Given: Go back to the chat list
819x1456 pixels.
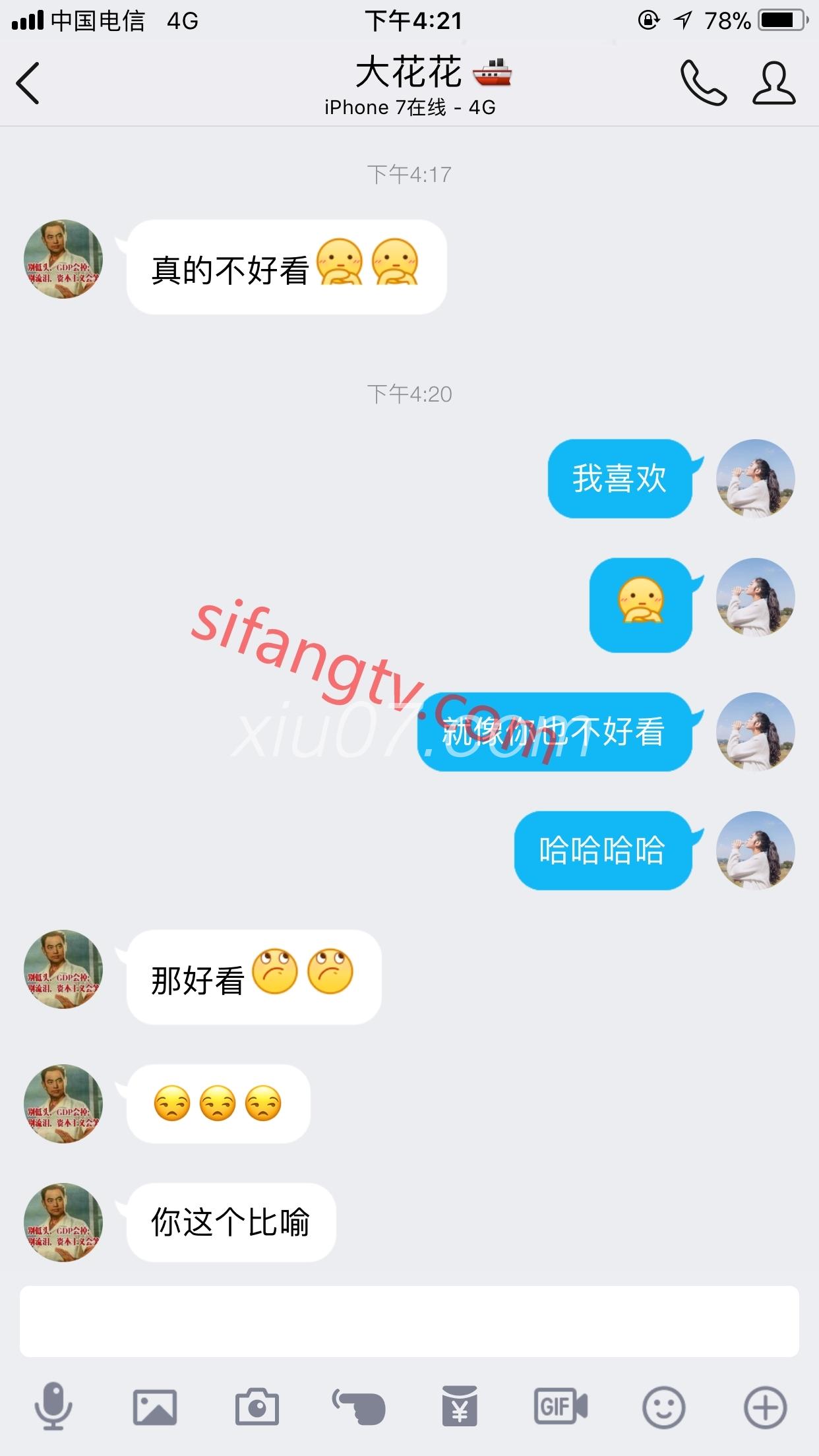Looking at the screenshot, I should coord(28,83).
